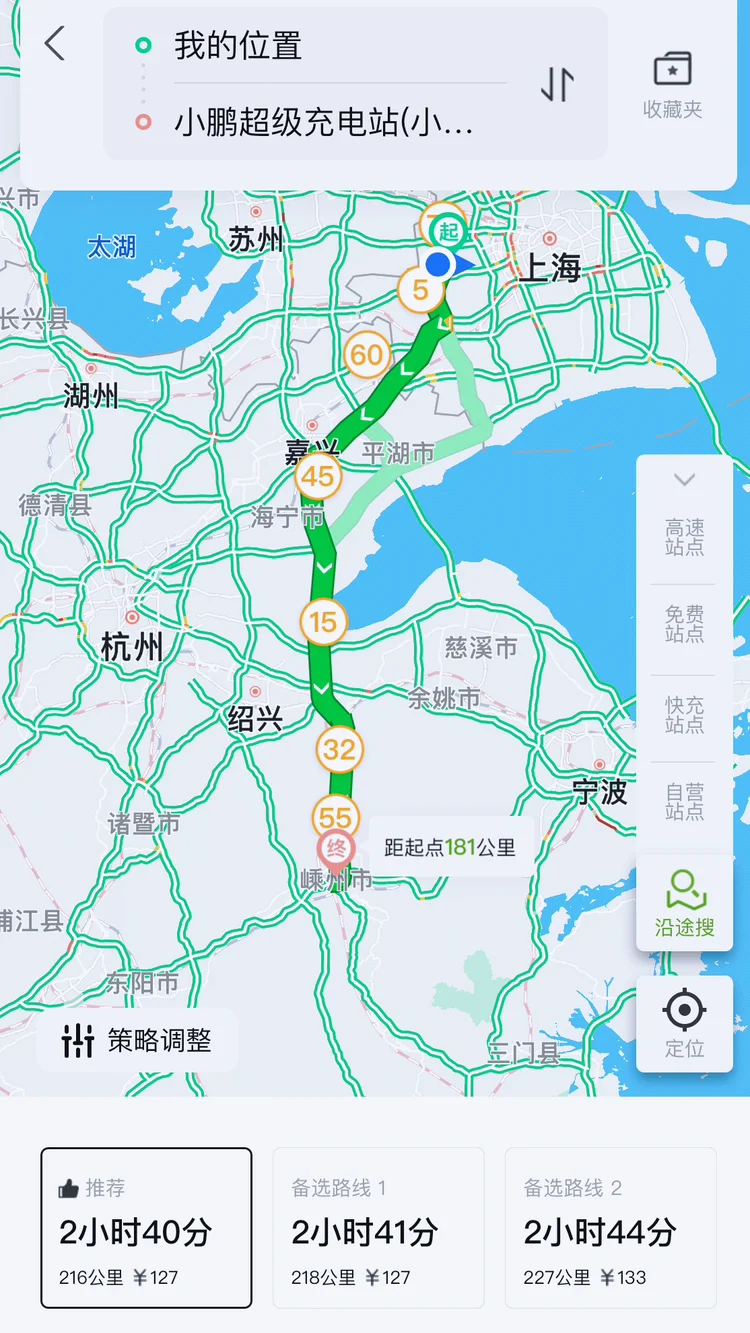Screen dimensions: 750x1333
Task: Open 策略调整 route strategy settings
Action: click(137, 1041)
